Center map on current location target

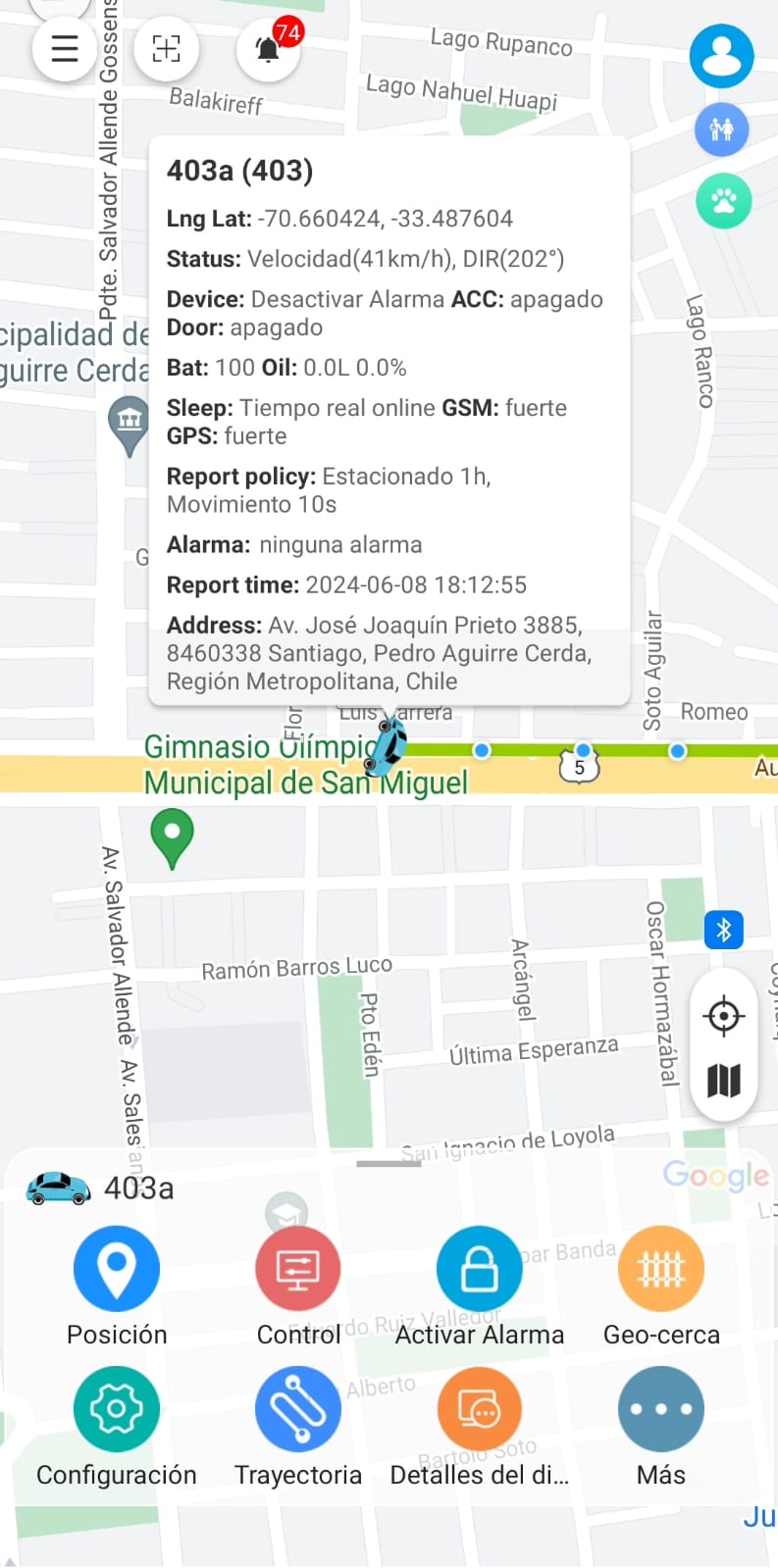coord(723,1016)
